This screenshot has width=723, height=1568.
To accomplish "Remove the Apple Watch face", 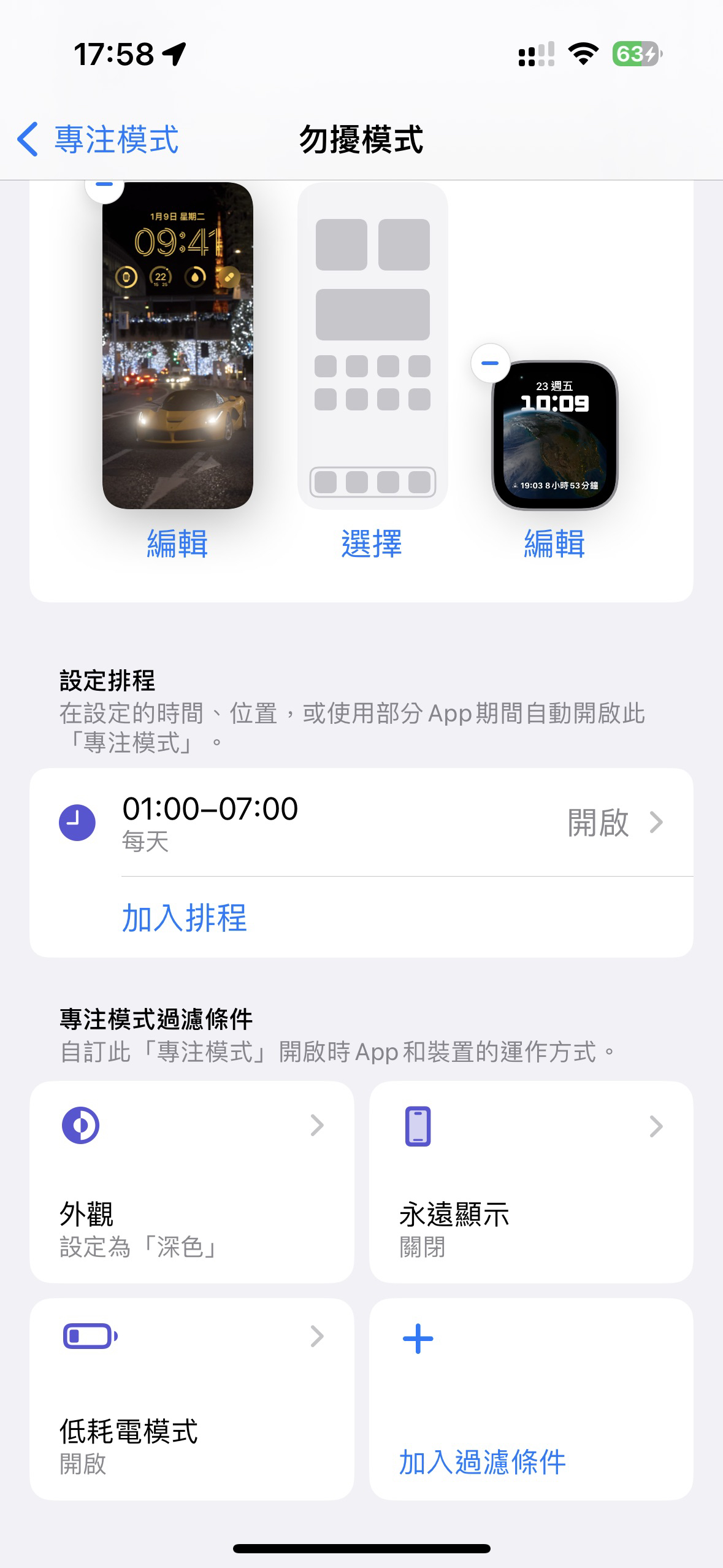I will (491, 363).
